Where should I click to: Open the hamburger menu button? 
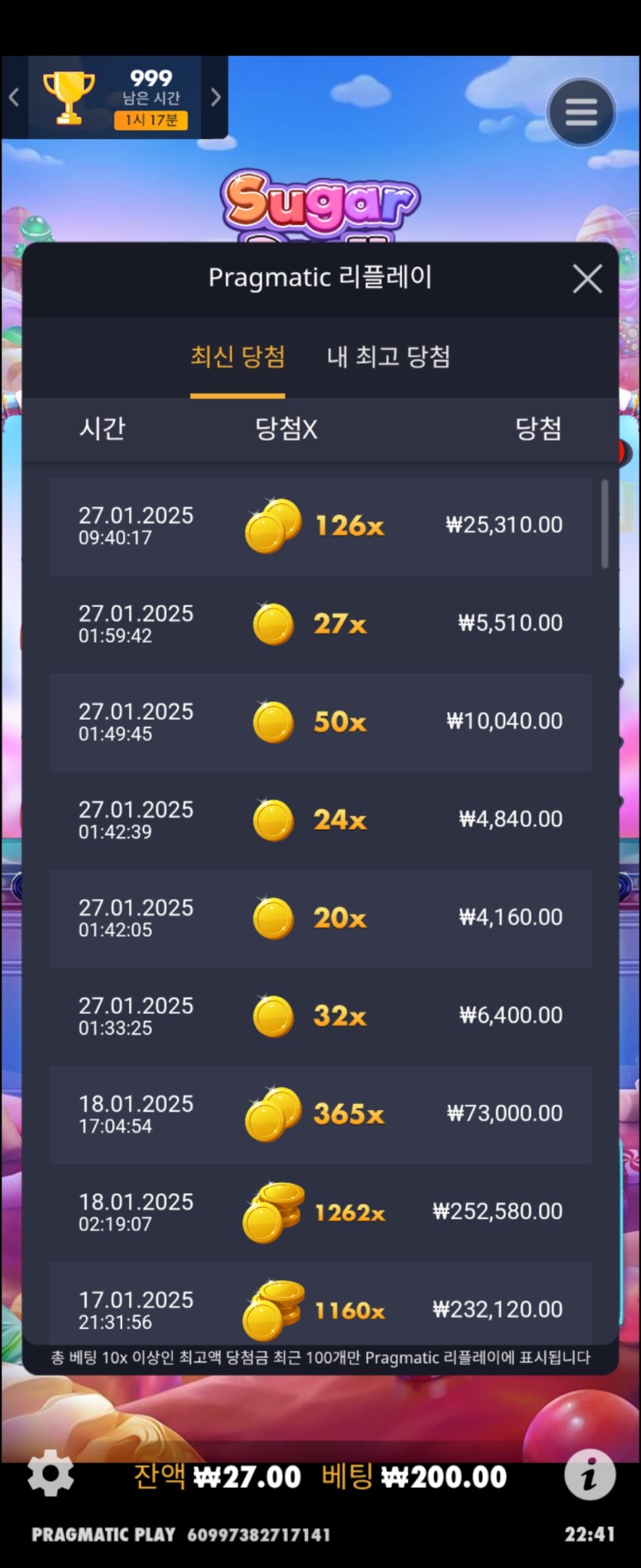pos(581,112)
